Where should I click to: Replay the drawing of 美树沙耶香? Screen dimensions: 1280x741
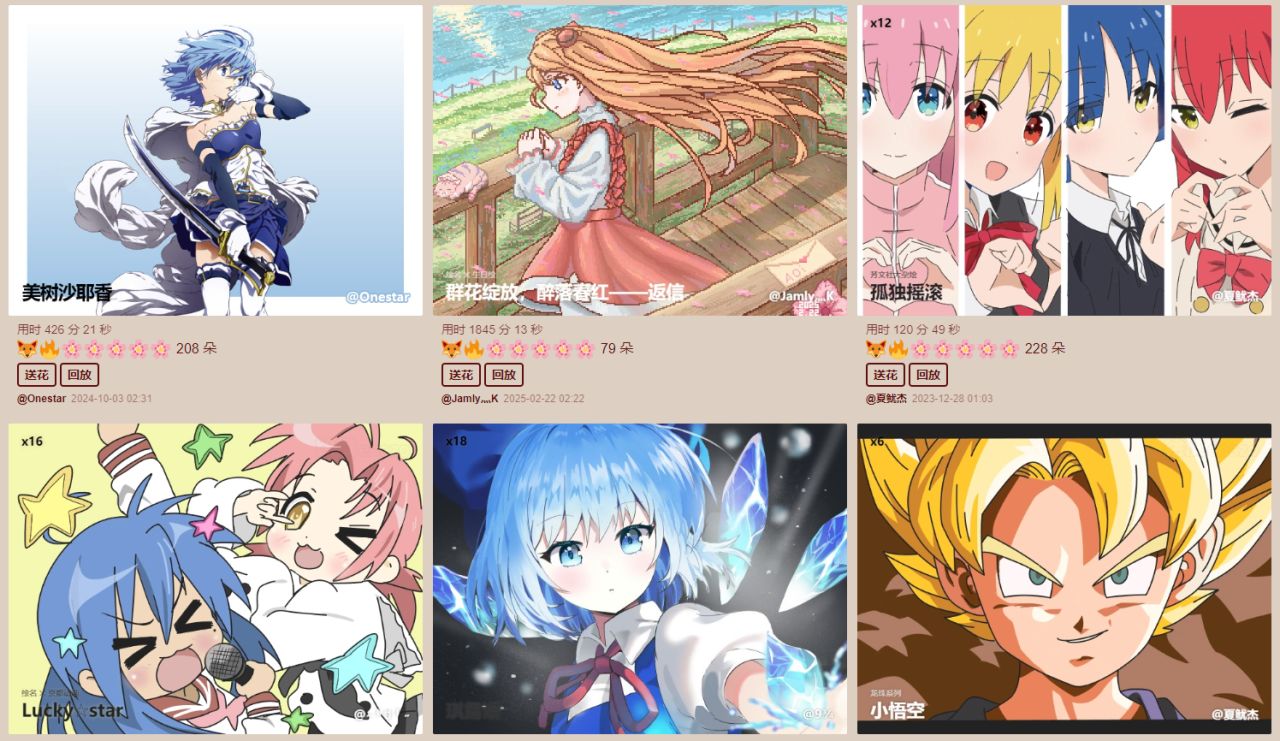[79, 375]
